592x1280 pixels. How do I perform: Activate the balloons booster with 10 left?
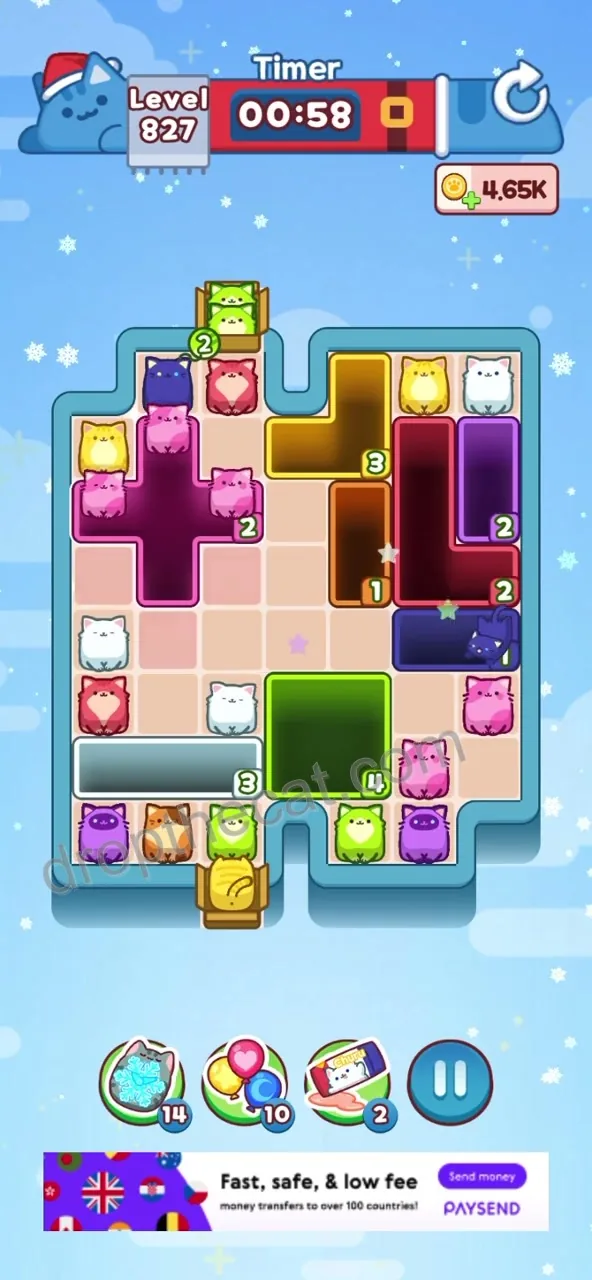tap(246, 1082)
